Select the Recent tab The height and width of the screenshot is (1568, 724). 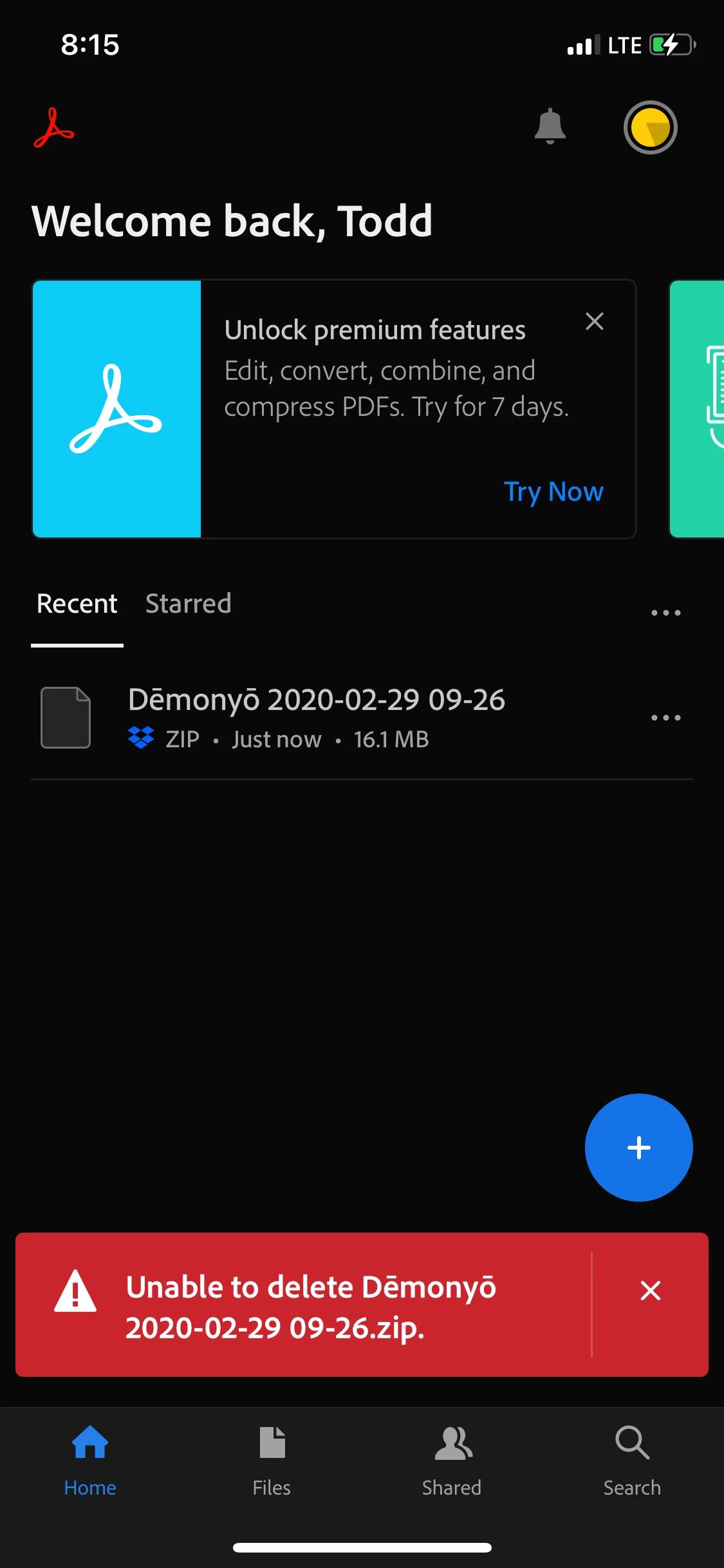pyautogui.click(x=77, y=604)
